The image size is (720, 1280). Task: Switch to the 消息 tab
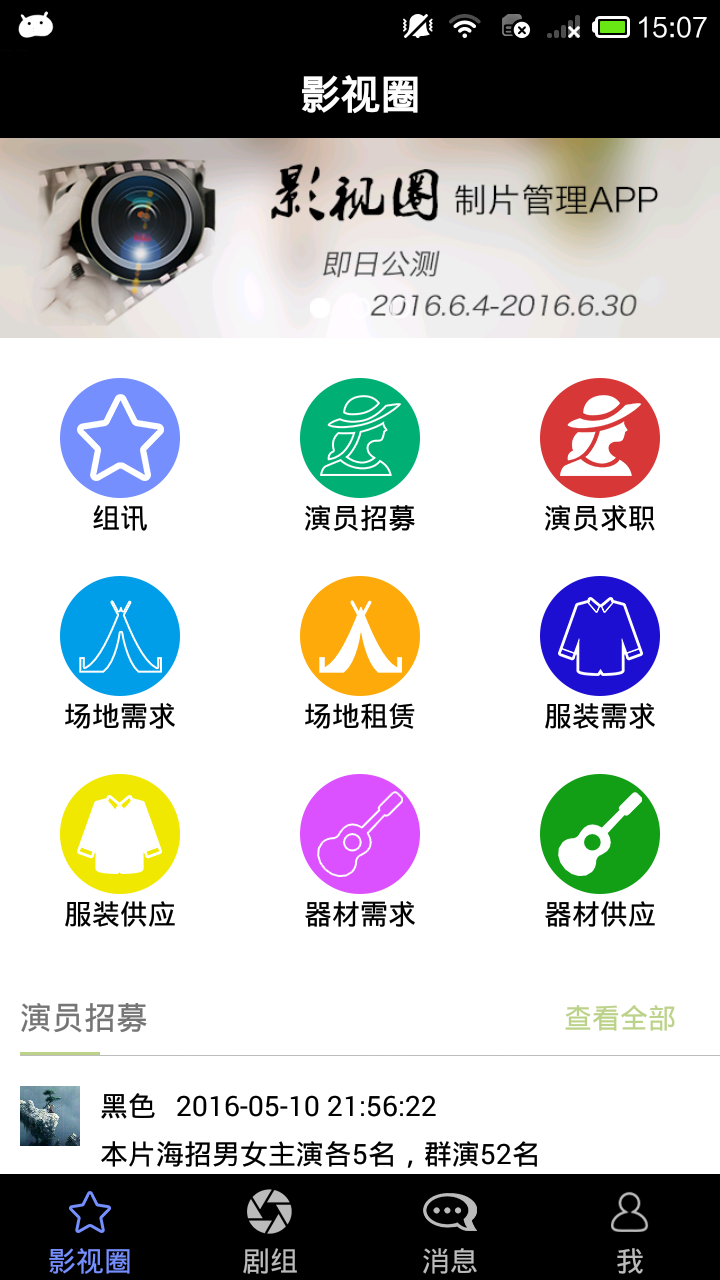click(450, 1228)
